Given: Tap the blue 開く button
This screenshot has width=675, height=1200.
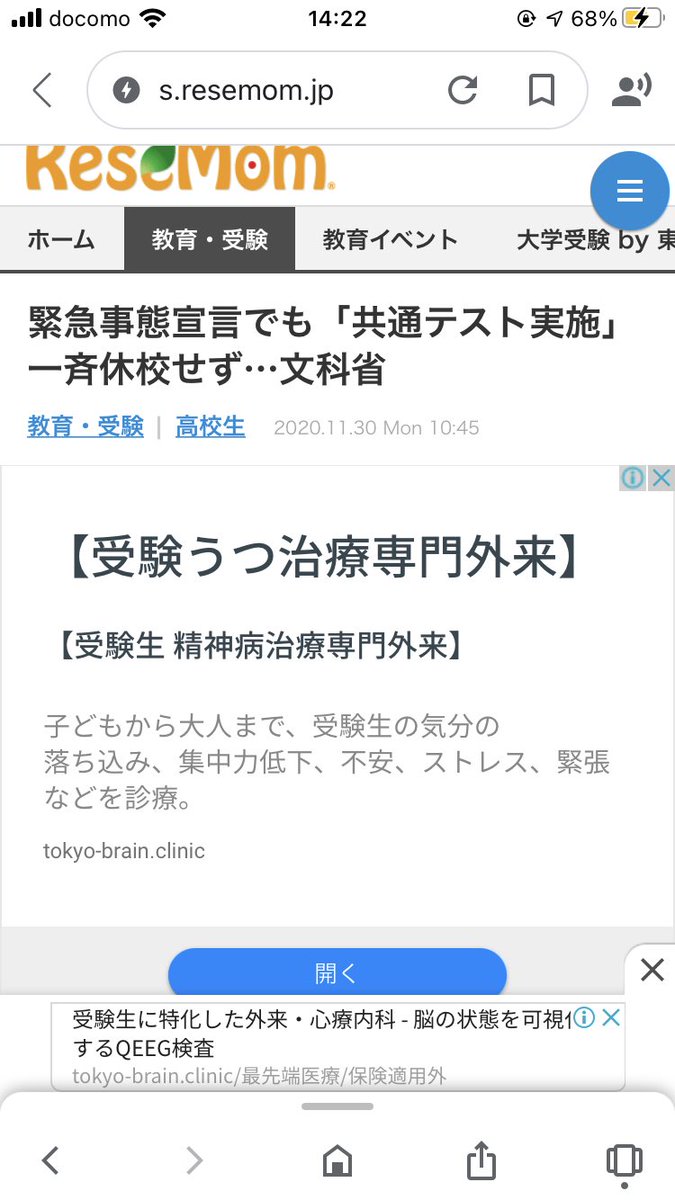Looking at the screenshot, I should (x=337, y=973).
